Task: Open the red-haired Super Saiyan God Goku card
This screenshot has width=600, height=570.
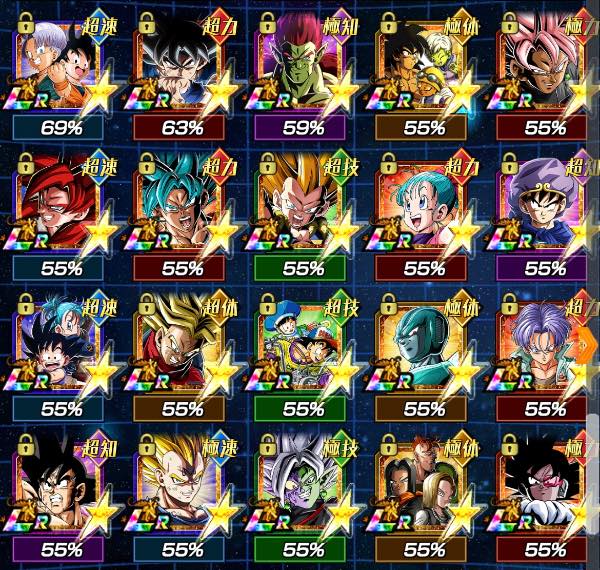Action: click(58, 208)
